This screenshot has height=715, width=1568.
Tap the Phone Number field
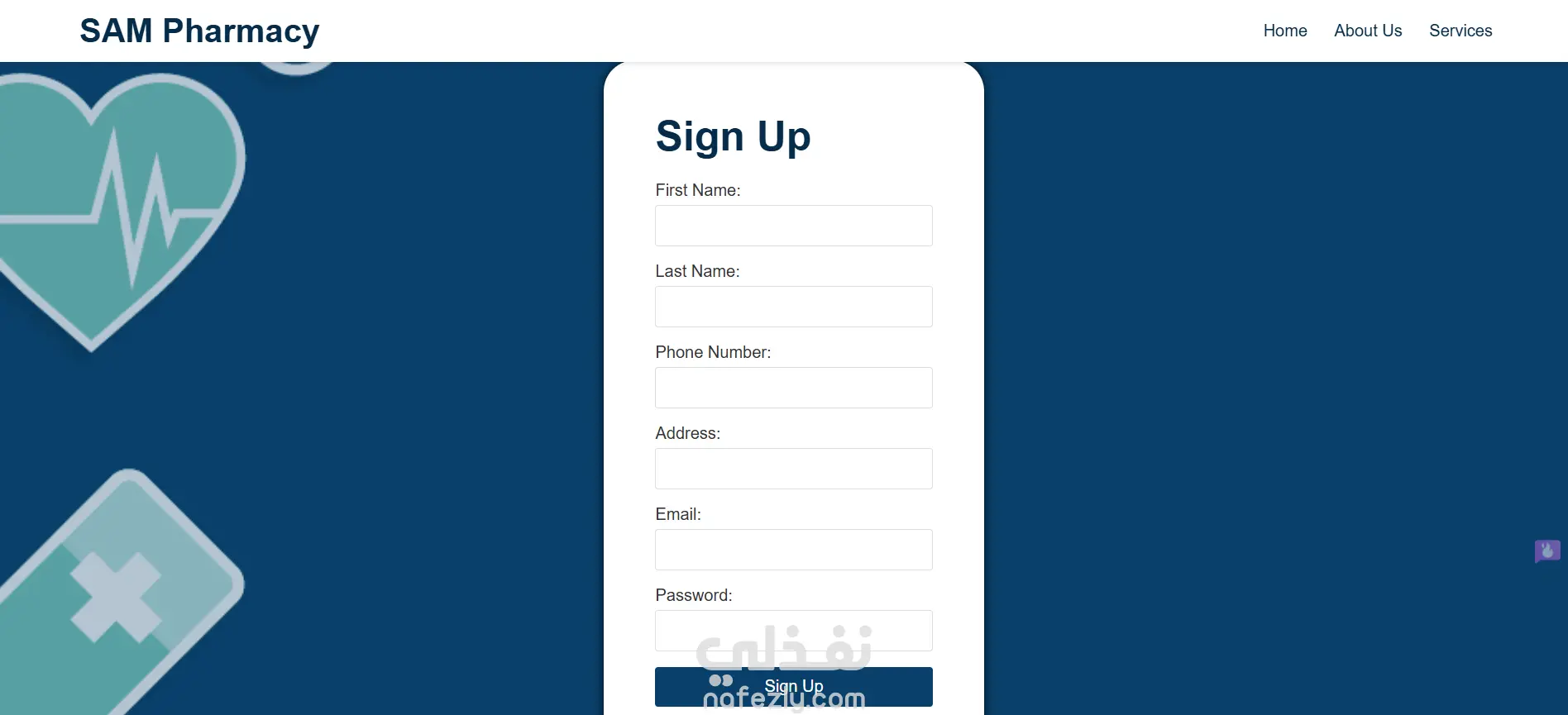pyautogui.click(x=793, y=388)
